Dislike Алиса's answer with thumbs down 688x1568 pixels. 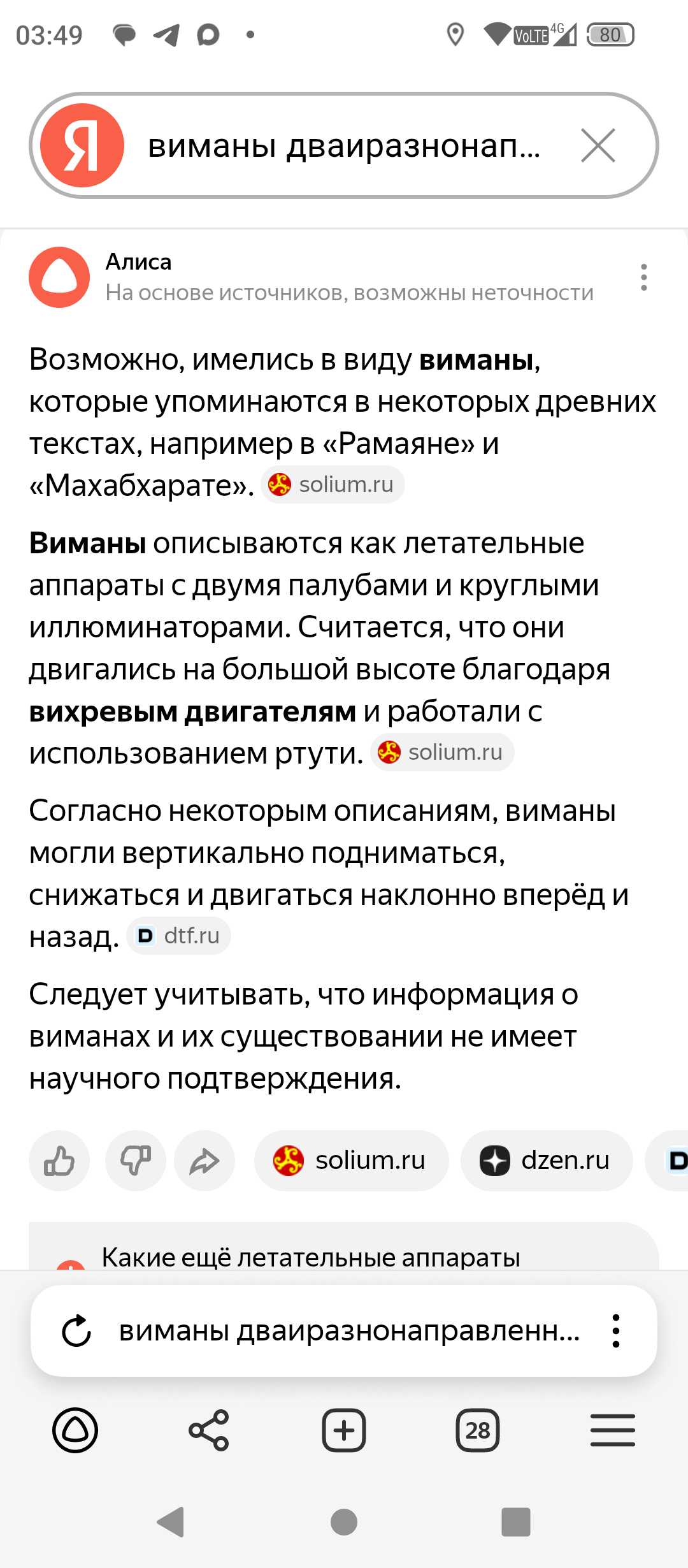tap(136, 1161)
